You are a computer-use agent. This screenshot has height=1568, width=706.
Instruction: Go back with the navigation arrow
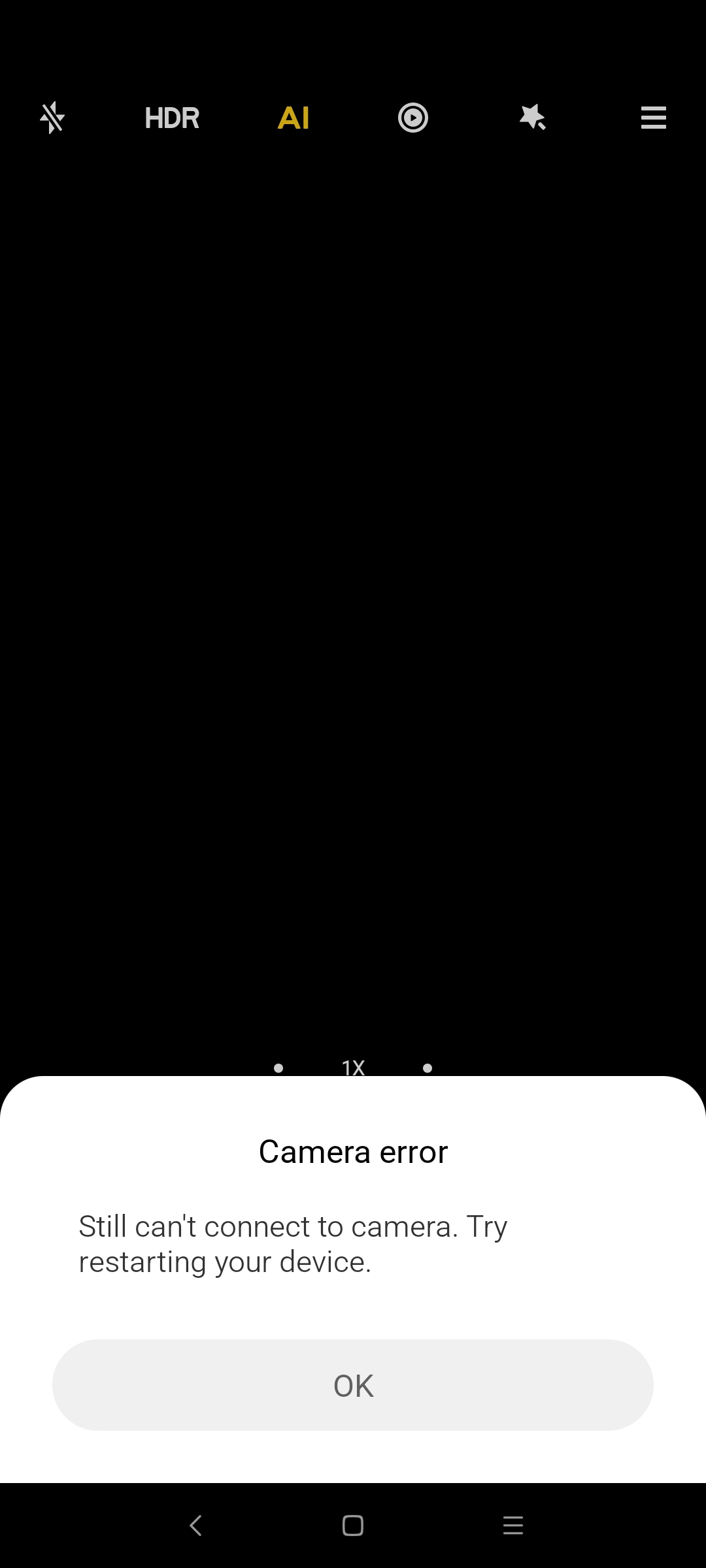[x=195, y=1526]
